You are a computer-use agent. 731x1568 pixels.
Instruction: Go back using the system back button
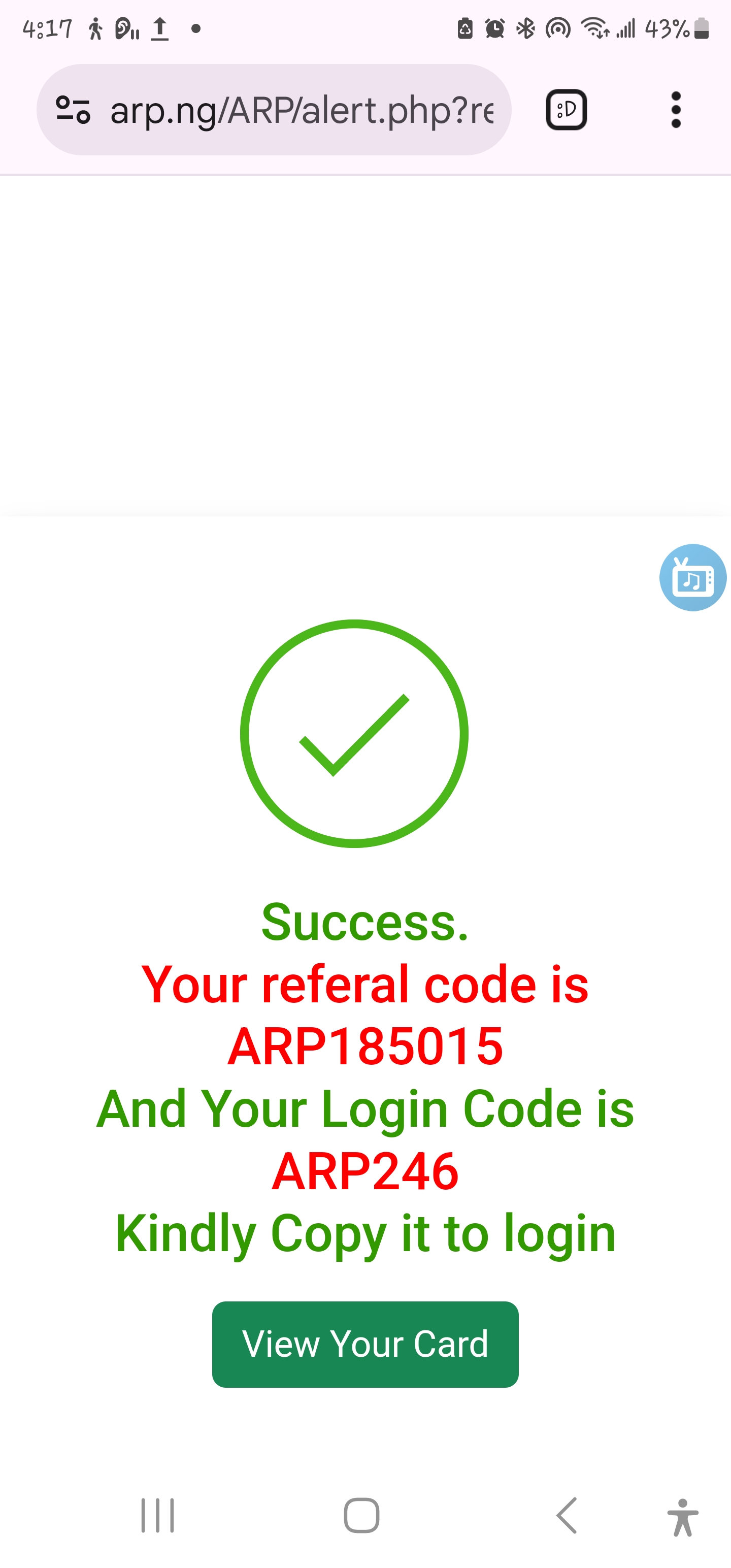click(x=567, y=1516)
